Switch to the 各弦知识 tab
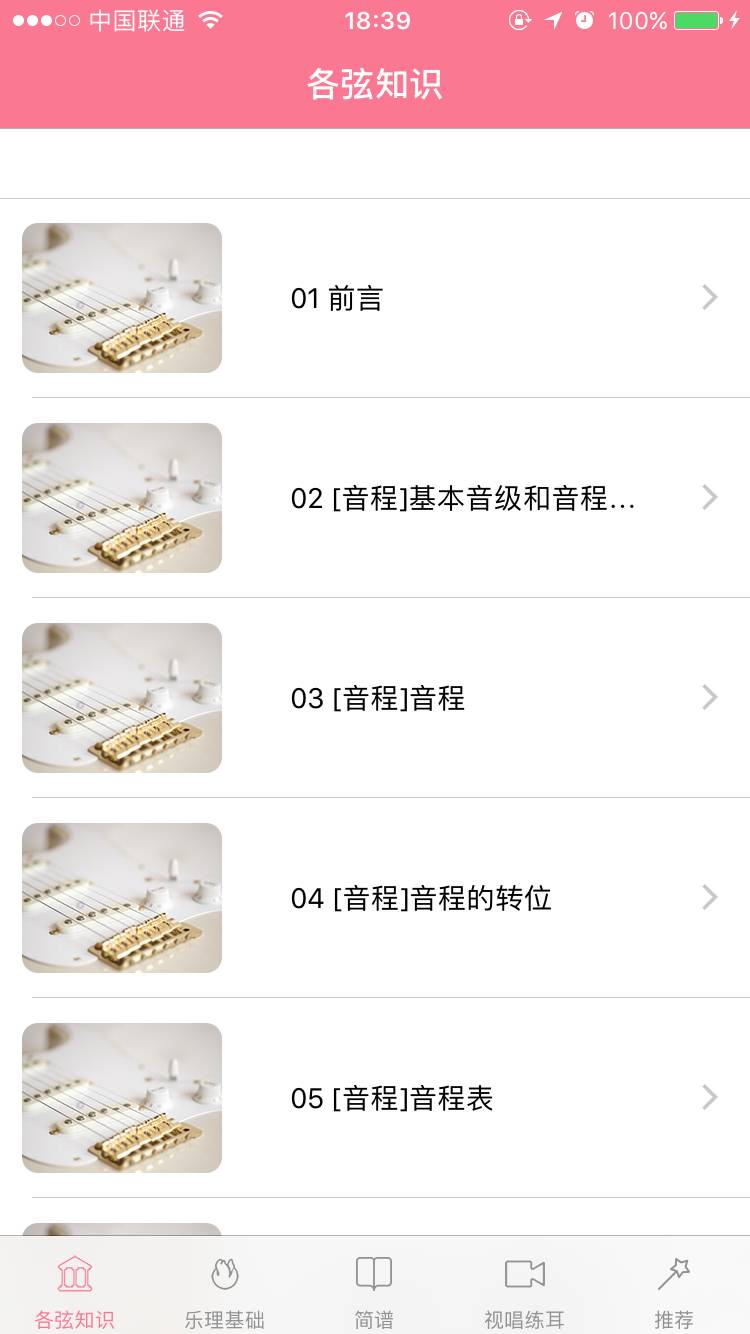 [x=75, y=1290]
